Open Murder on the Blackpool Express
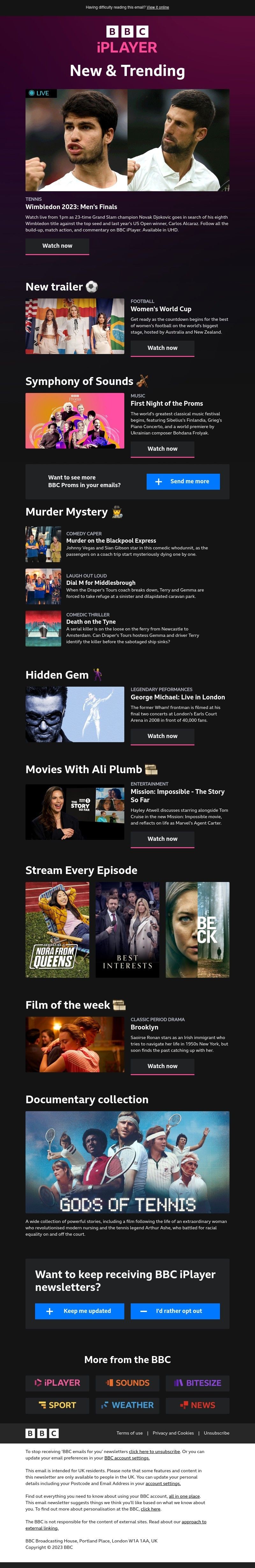This screenshot has height=1568, width=255. 111,540
